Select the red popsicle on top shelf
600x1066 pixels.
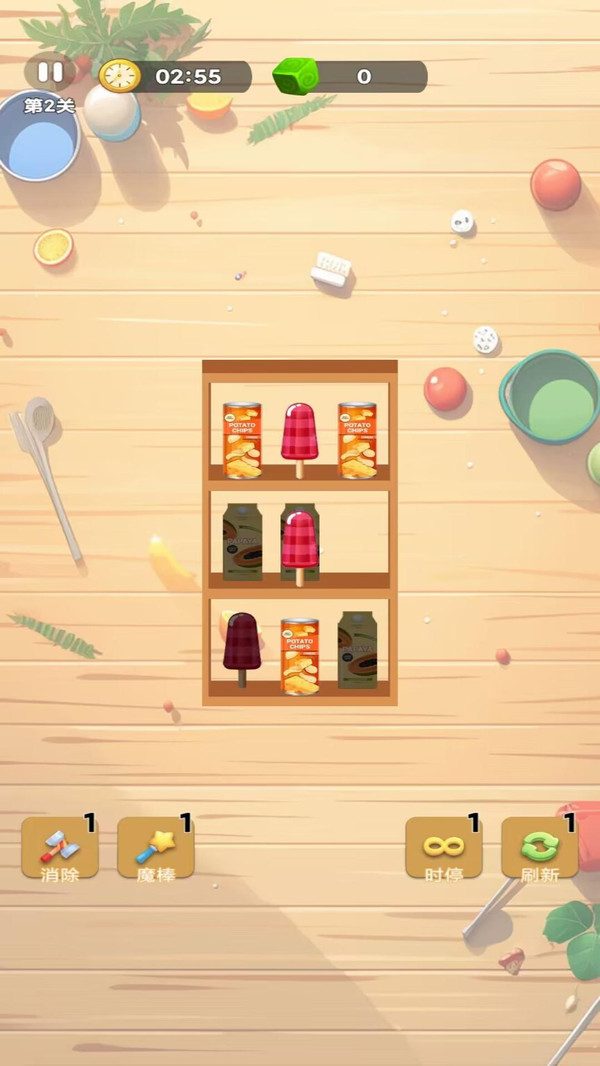pyautogui.click(x=299, y=434)
